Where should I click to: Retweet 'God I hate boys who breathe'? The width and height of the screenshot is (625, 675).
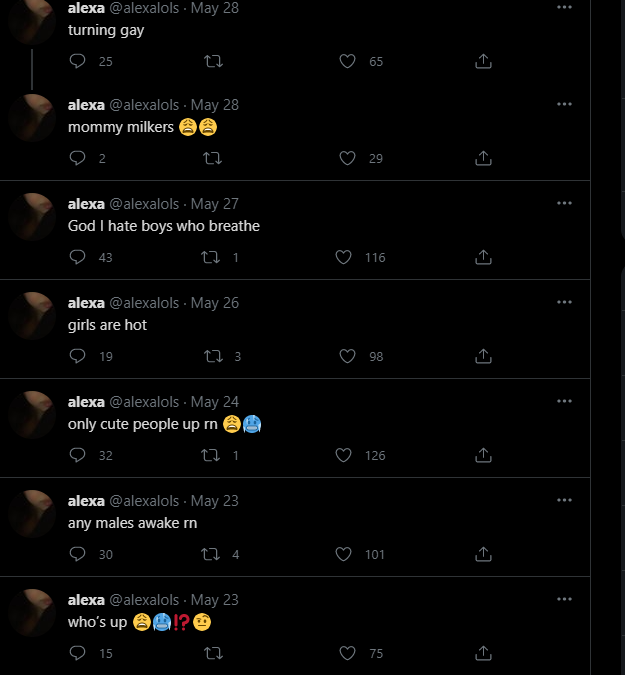point(211,257)
